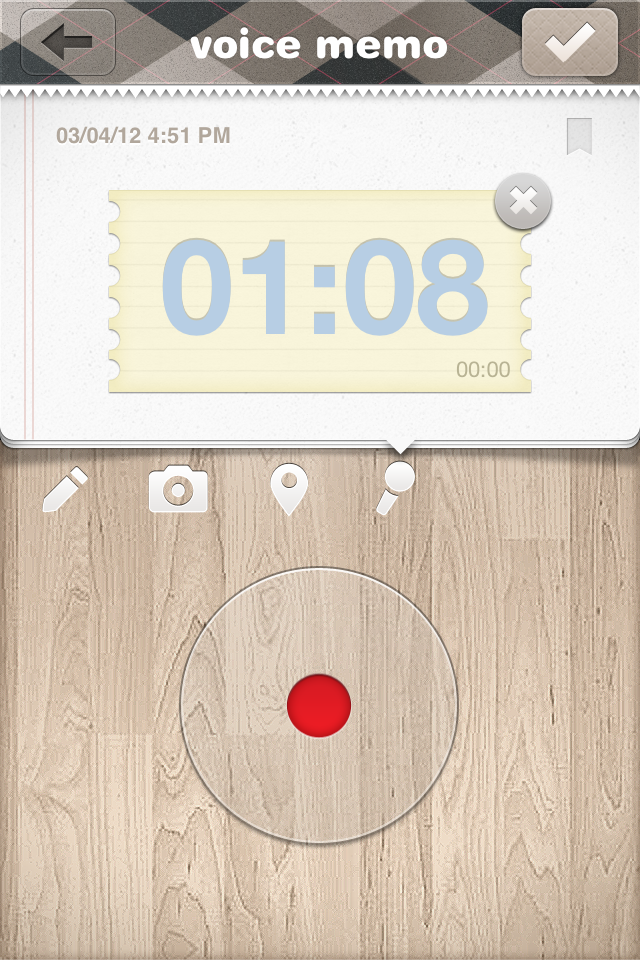Remove the voice memo recording
This screenshot has height=960, width=640.
click(522, 201)
